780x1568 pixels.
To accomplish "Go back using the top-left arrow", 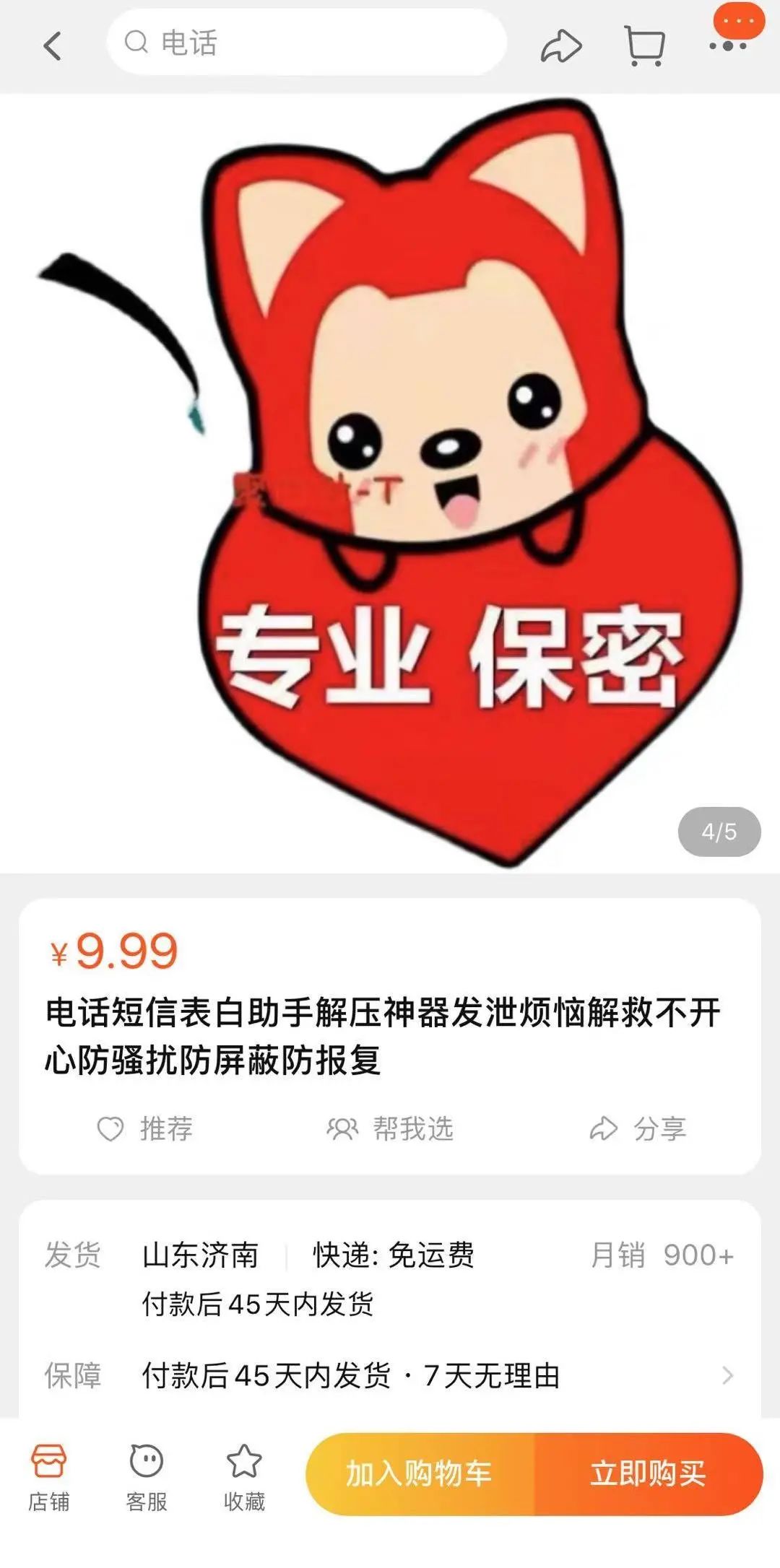I will [x=53, y=46].
